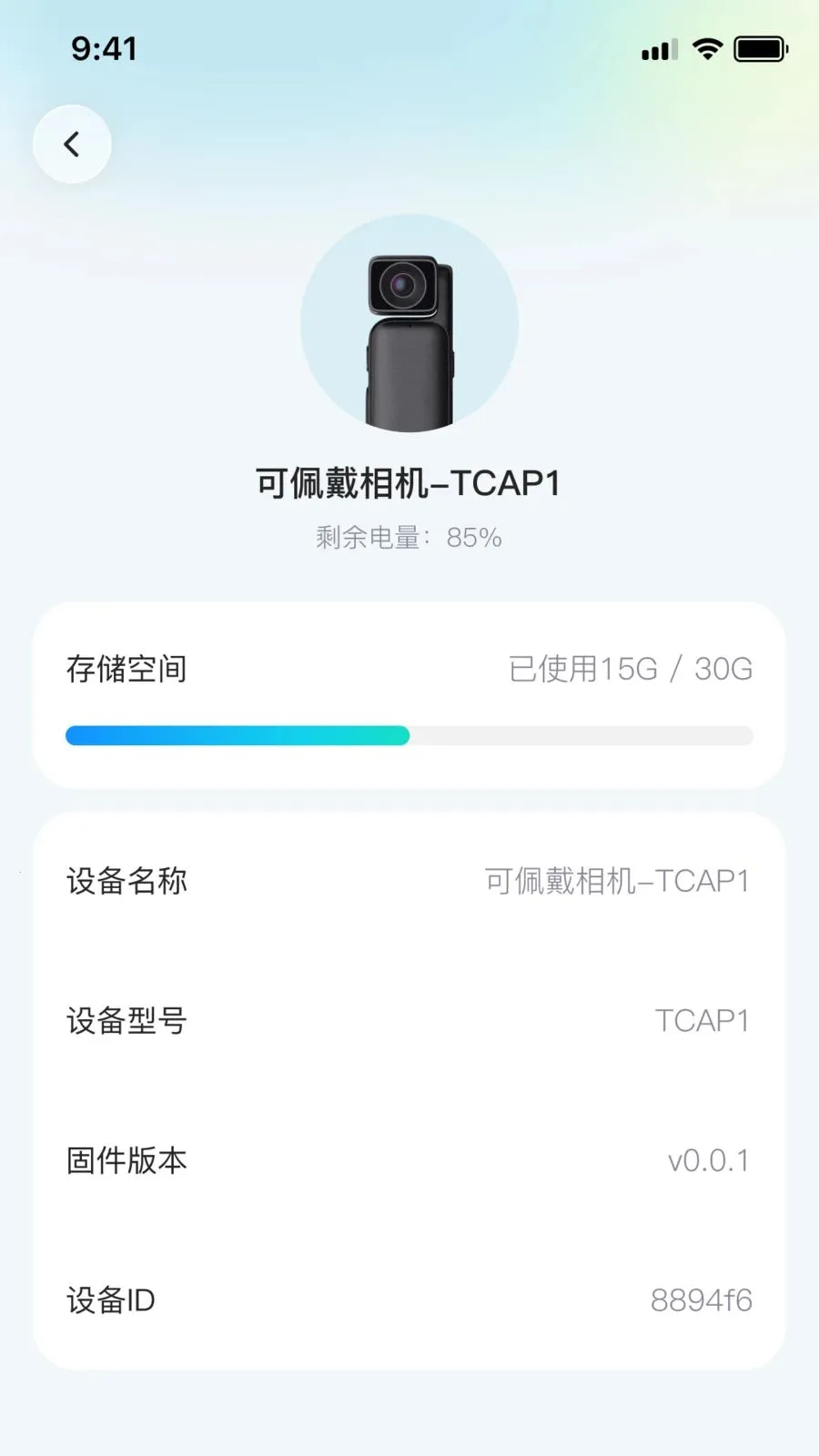Select the TCAP1 model value text
Image resolution: width=819 pixels, height=1456 pixels.
click(703, 1021)
